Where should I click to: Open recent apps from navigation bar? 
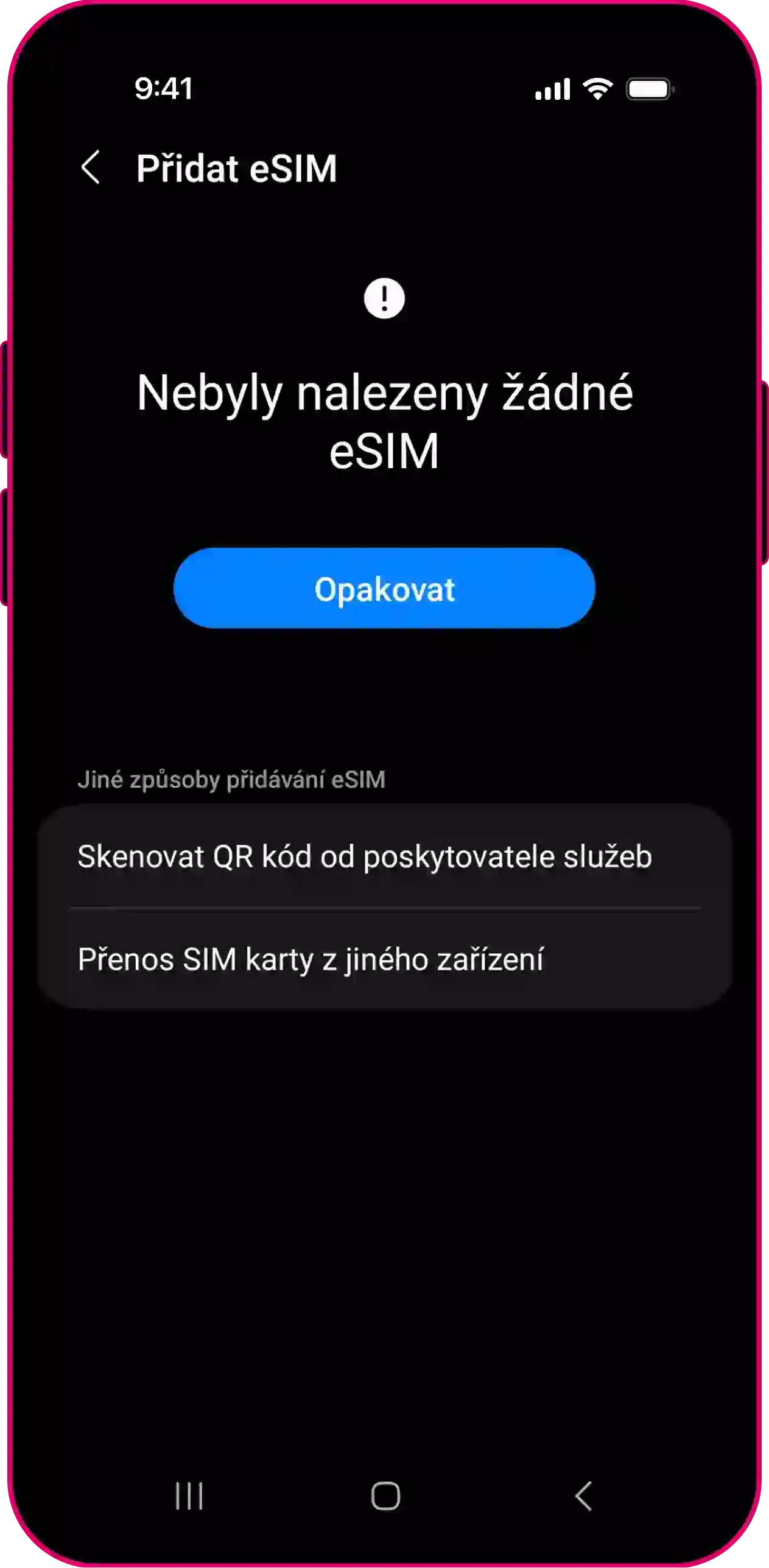189,1496
